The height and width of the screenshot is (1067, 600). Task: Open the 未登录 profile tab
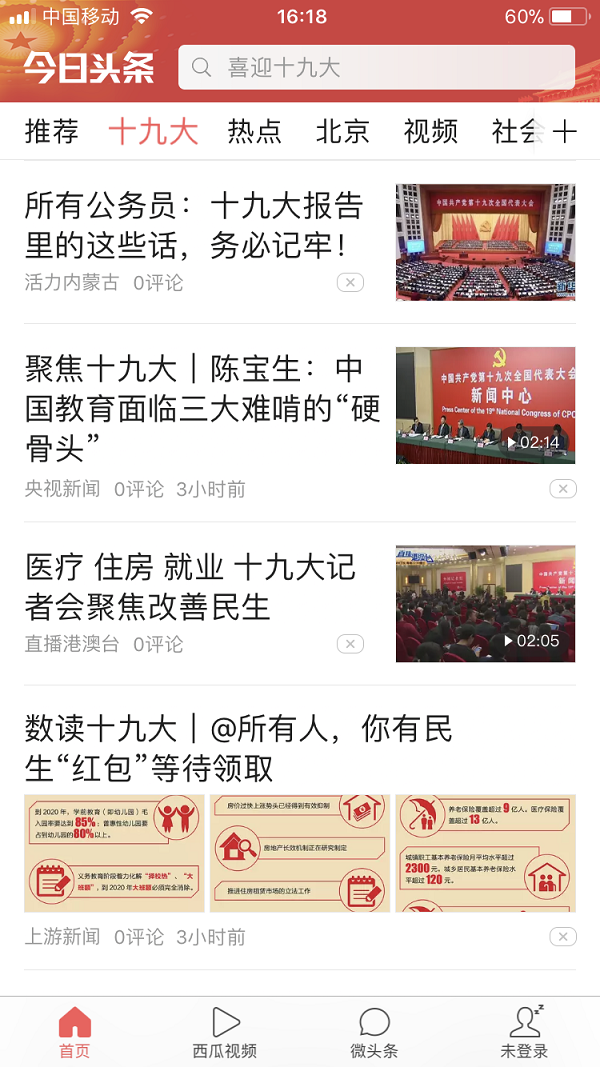pyautogui.click(x=524, y=1032)
